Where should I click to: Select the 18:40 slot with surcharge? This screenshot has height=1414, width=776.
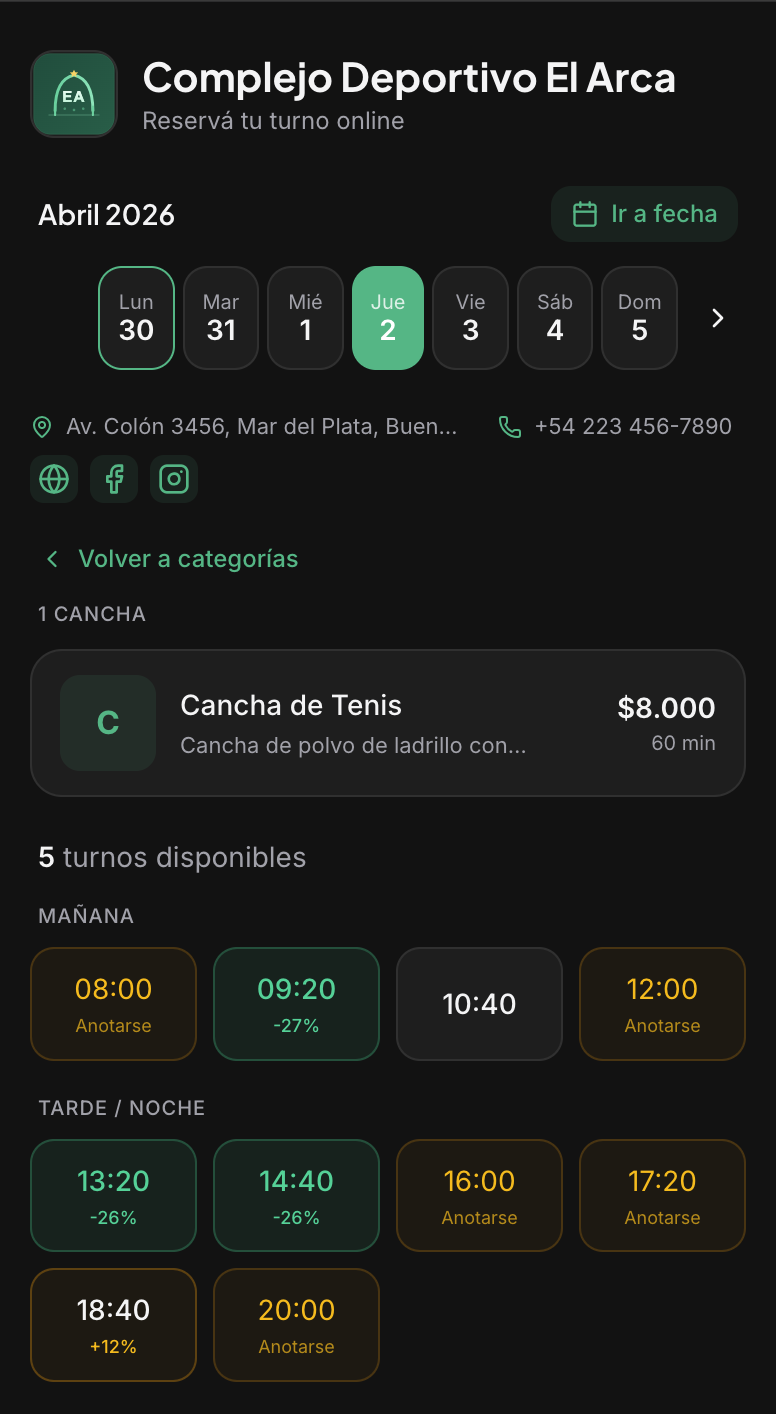(x=113, y=1325)
